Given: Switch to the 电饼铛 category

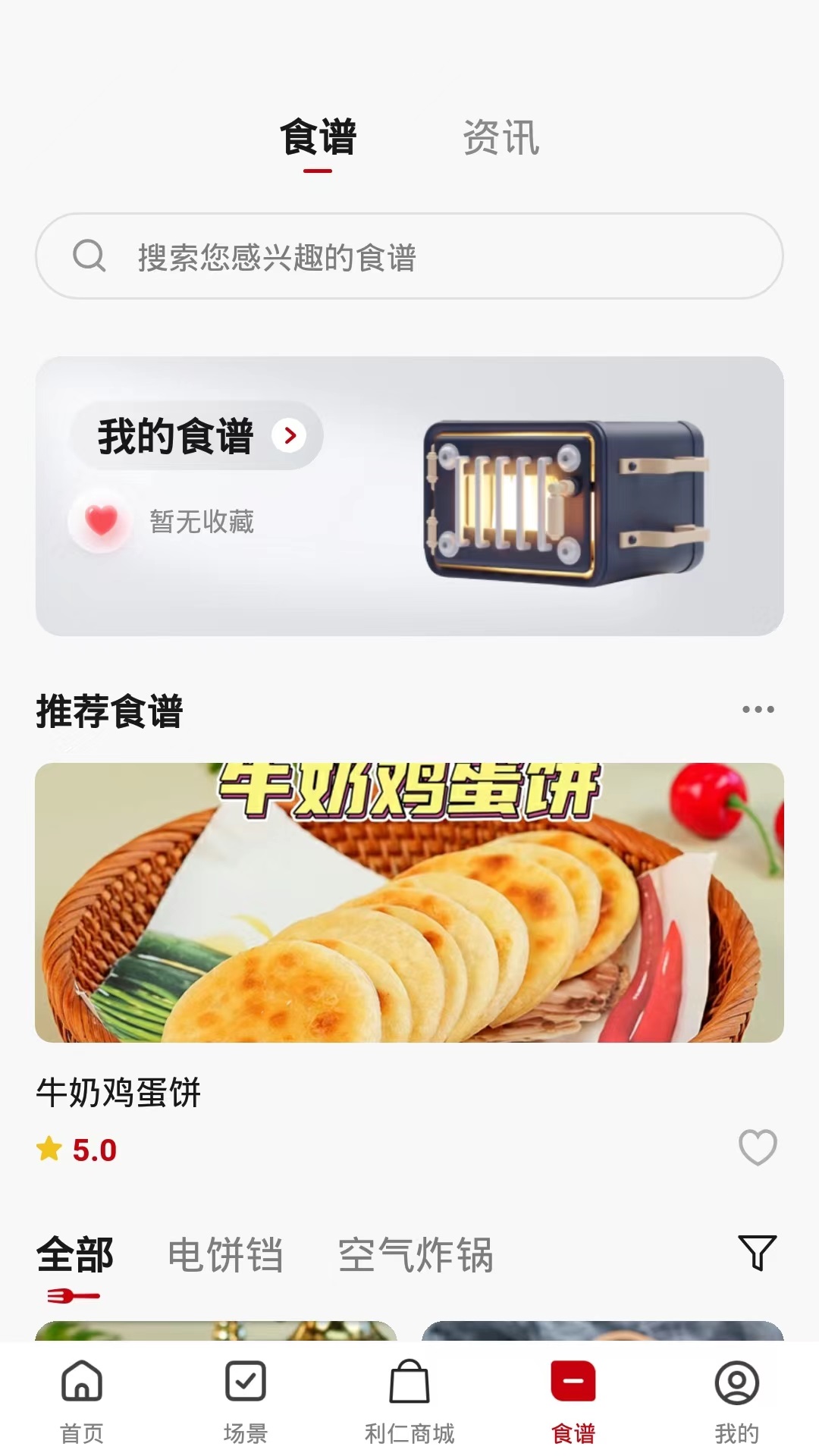Looking at the screenshot, I should point(225,1254).
